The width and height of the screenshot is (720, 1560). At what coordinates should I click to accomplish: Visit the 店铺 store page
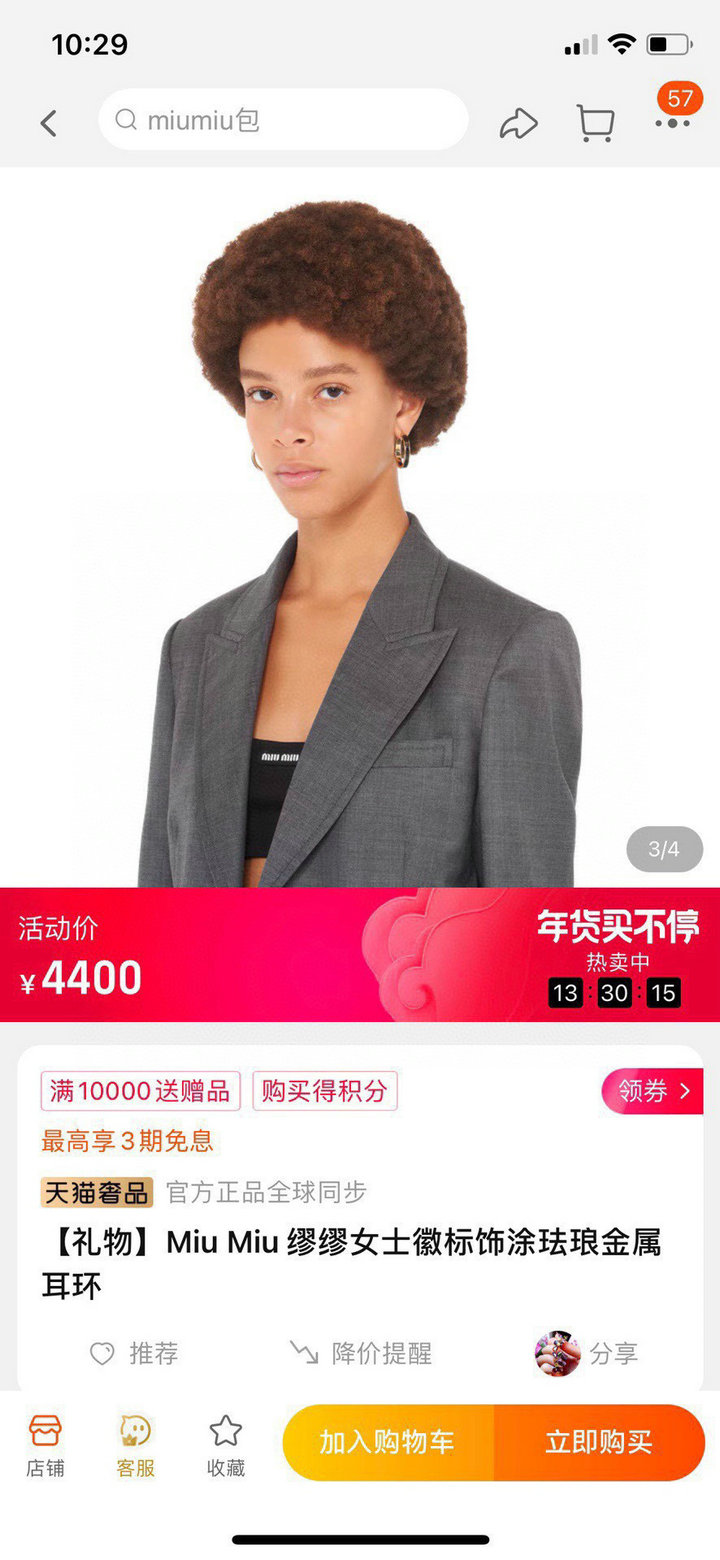pyautogui.click(x=45, y=1445)
